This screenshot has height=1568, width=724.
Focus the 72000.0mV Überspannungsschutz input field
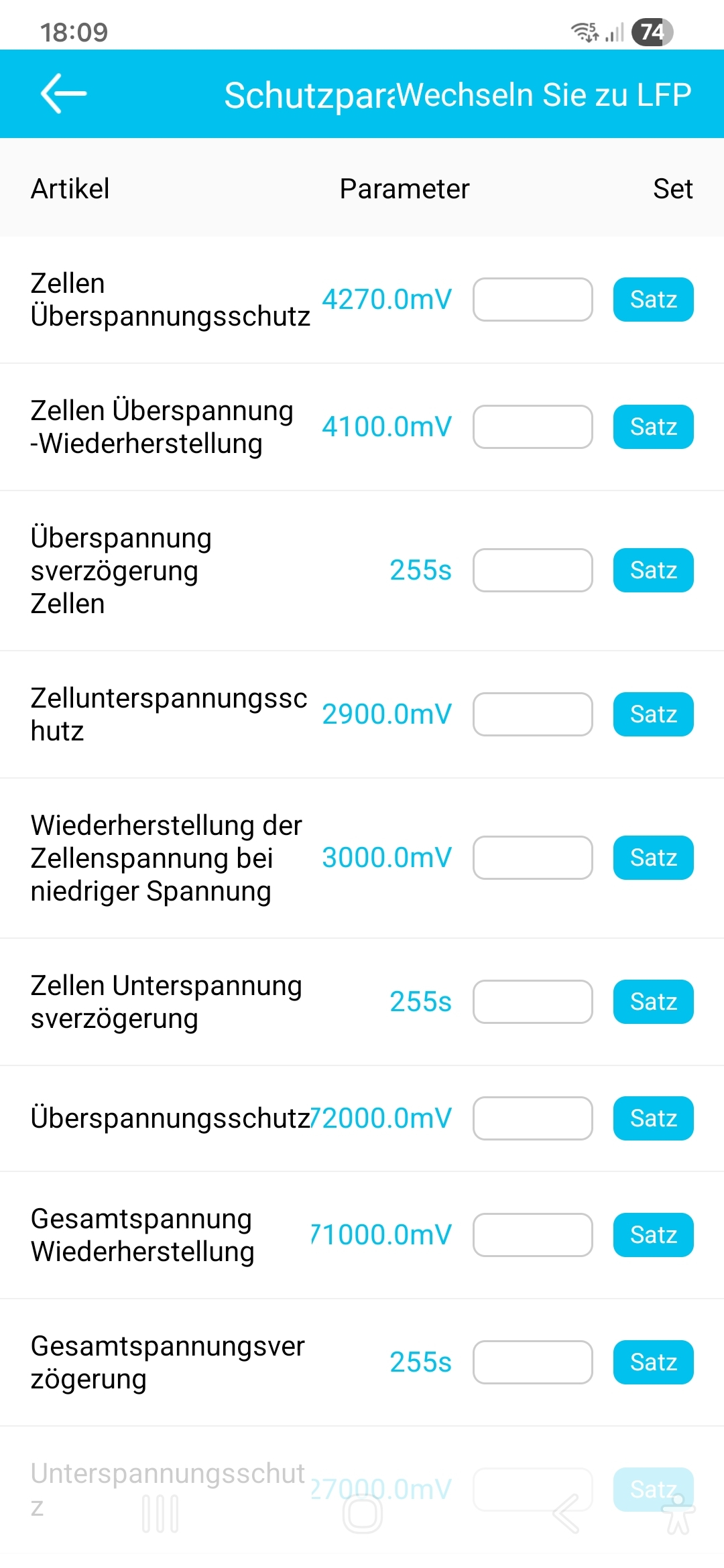[532, 1118]
